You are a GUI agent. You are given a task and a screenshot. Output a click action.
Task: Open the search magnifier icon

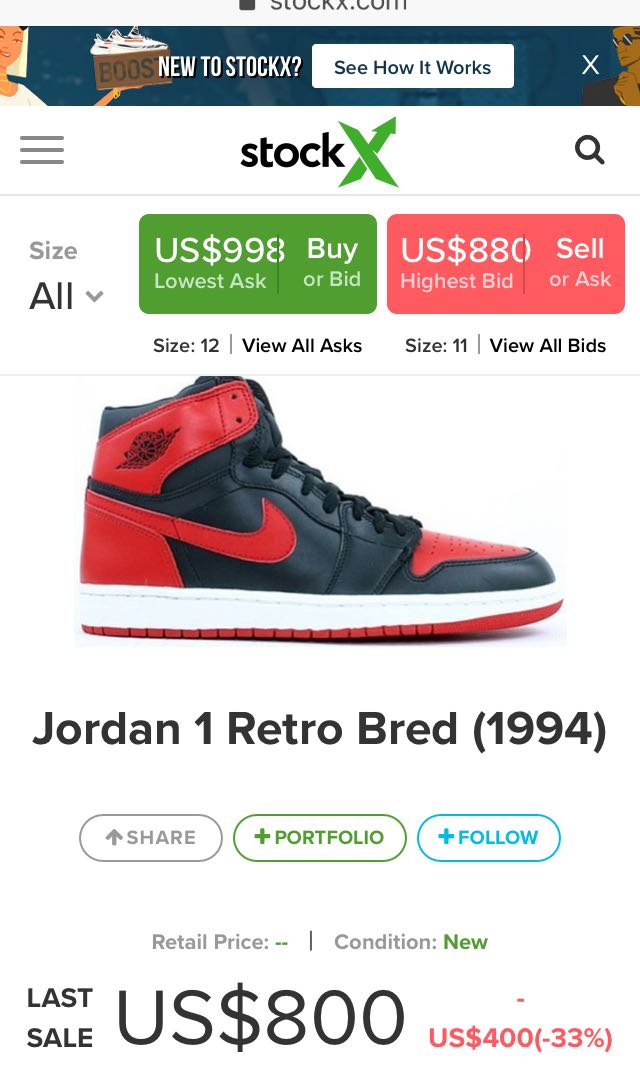tap(590, 150)
